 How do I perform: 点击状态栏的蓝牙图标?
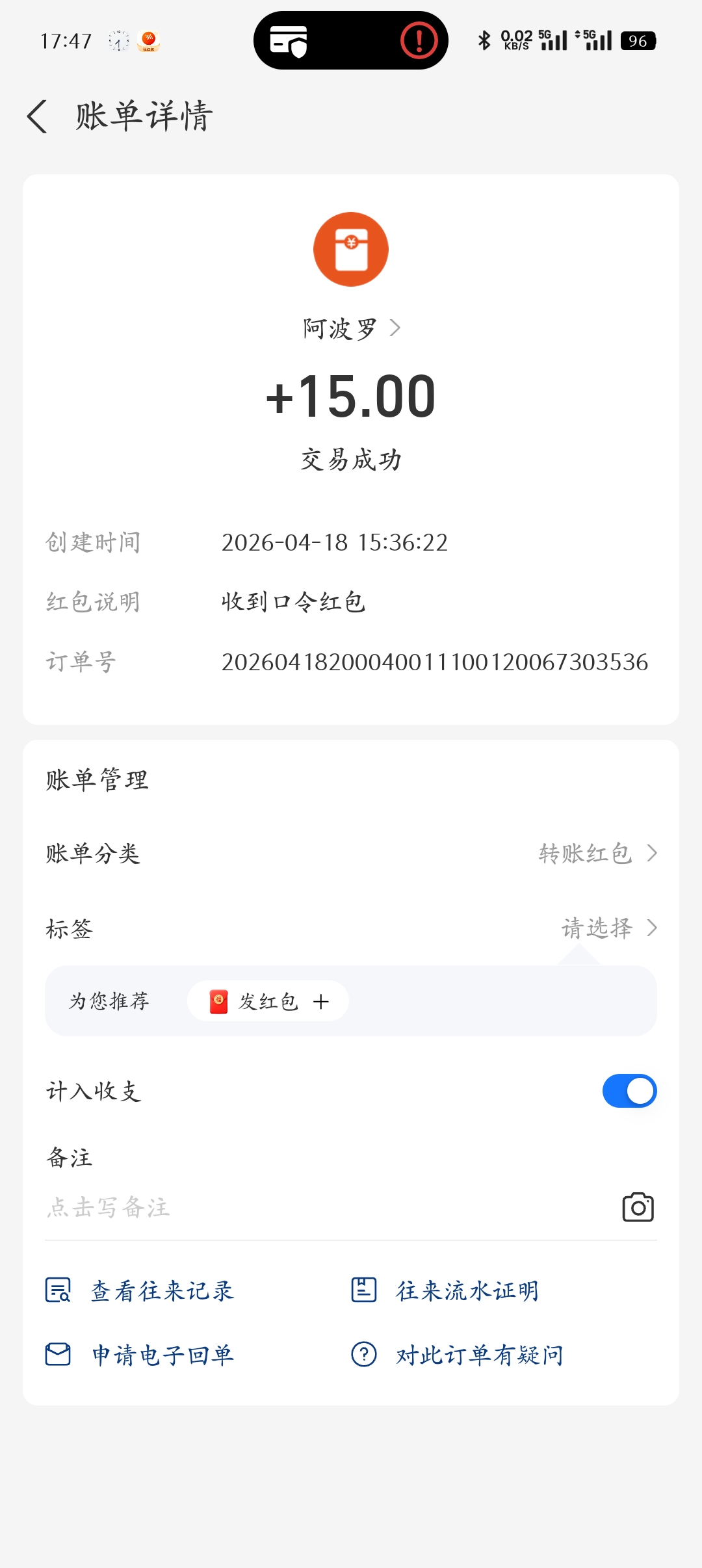(x=484, y=41)
